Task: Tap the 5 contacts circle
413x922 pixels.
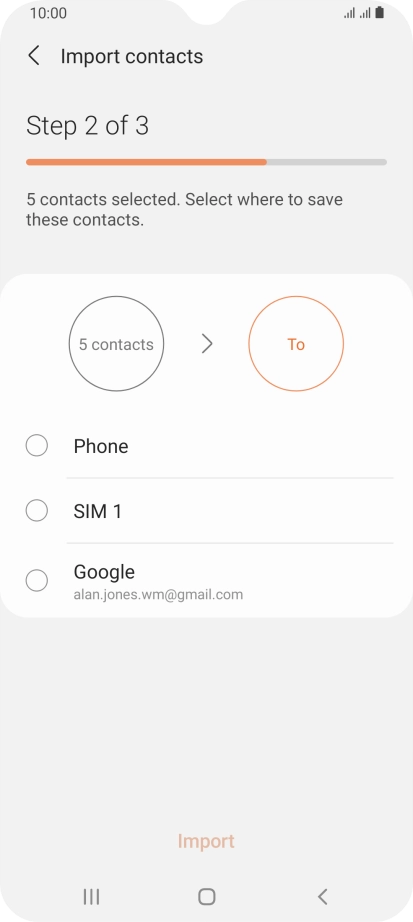Action: tap(116, 344)
